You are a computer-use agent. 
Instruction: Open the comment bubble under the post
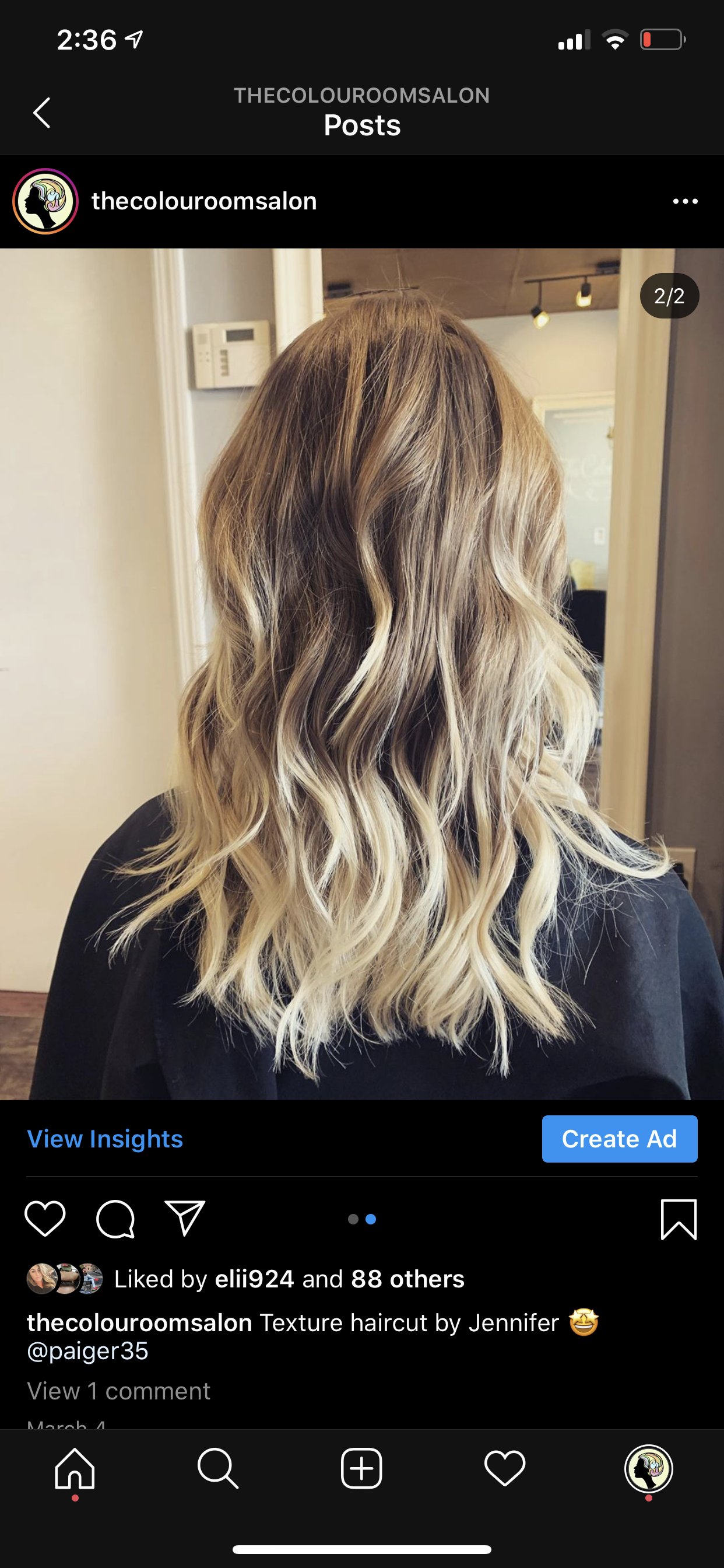pos(115,1219)
